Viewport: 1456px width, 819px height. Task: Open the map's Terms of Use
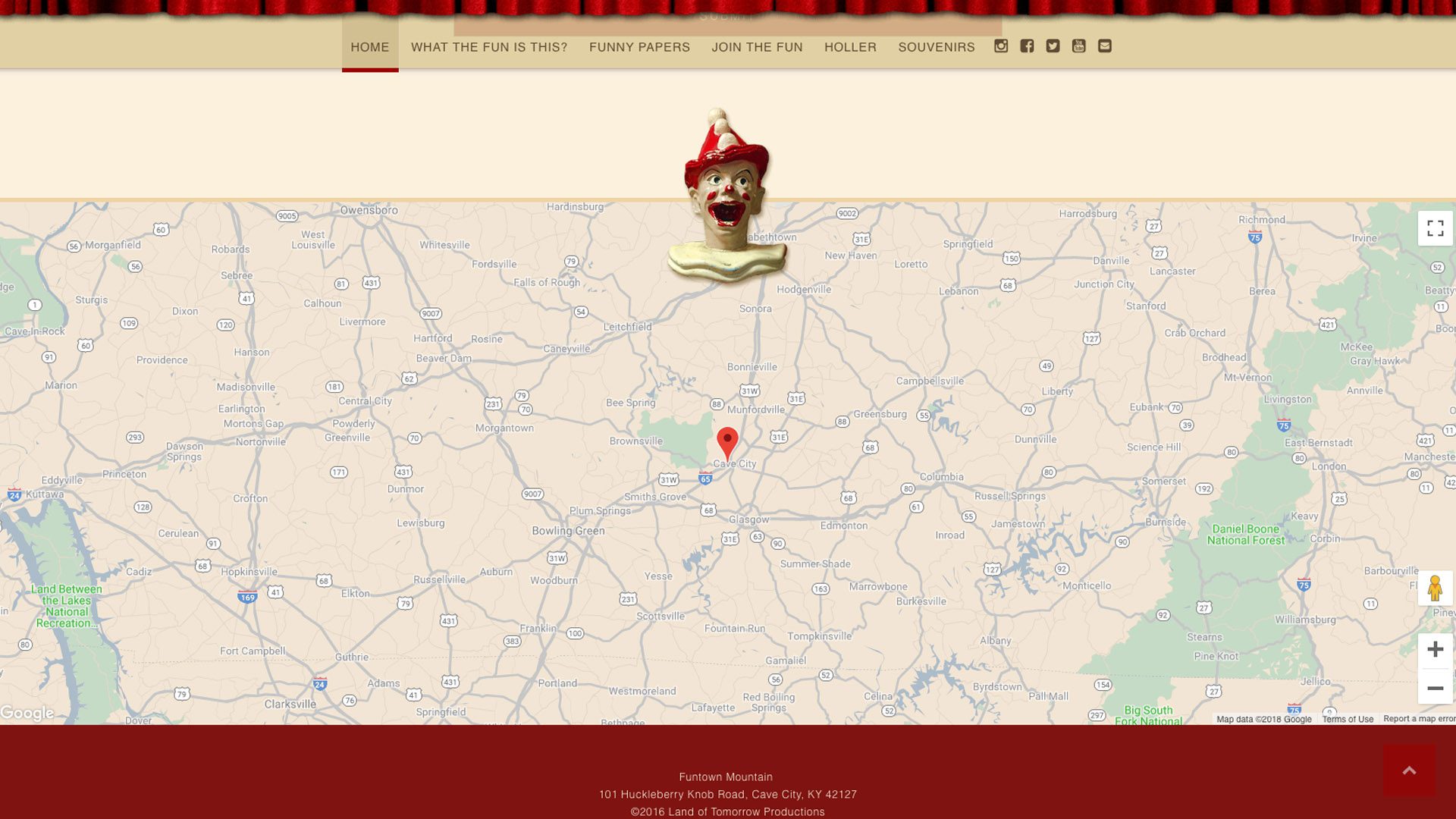pos(1348,719)
